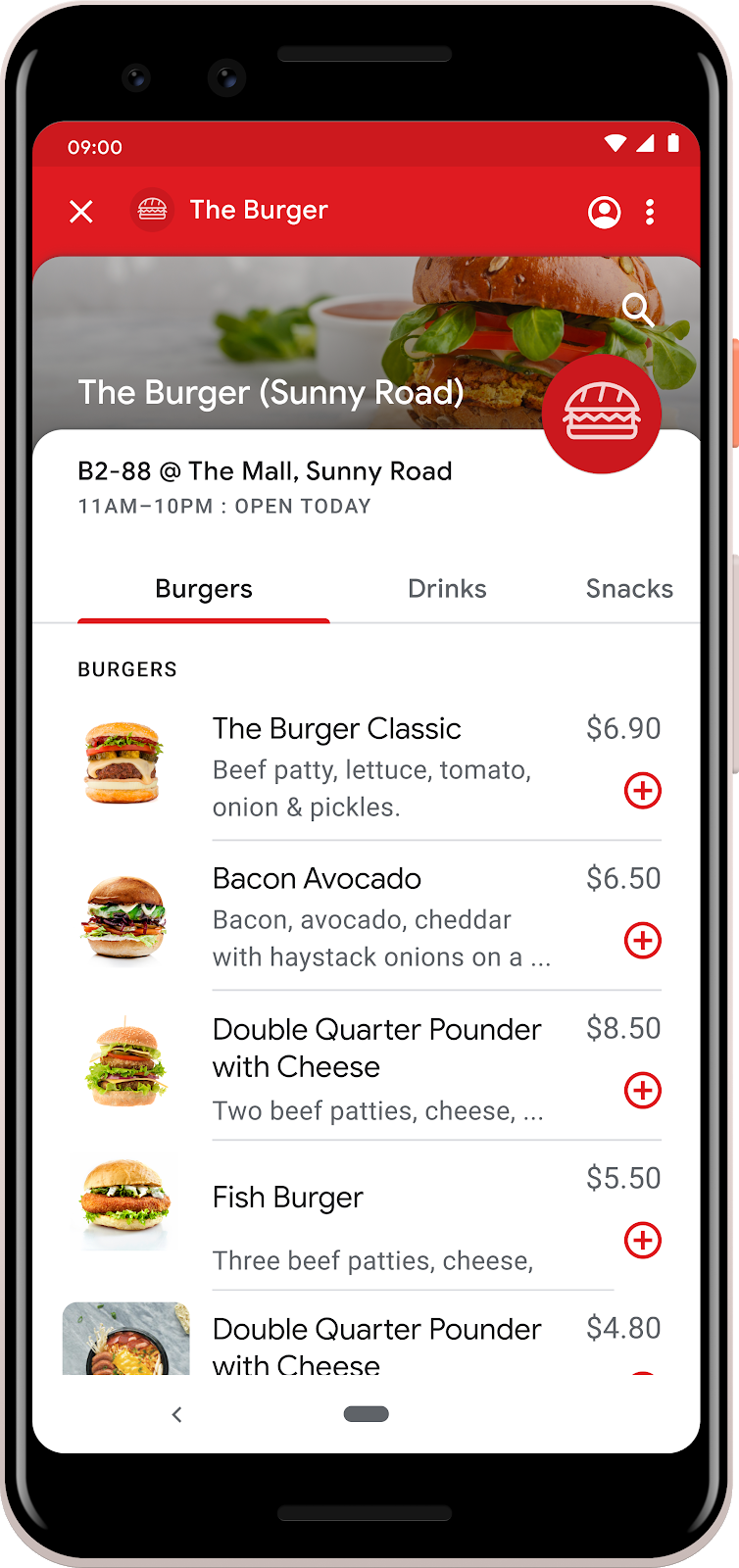Open the overflow menu
Image resolution: width=739 pixels, height=1568 pixels.
click(650, 212)
